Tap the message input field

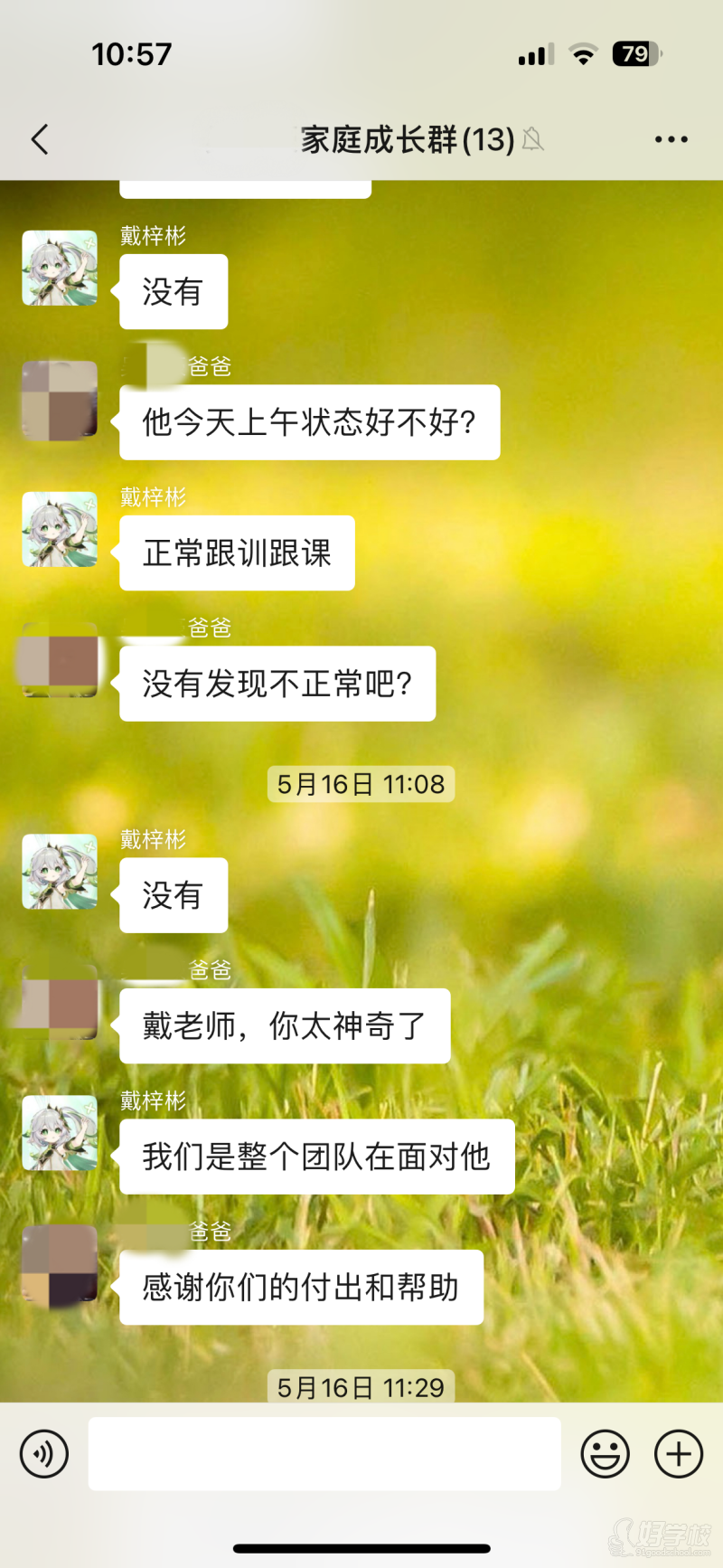324,1454
